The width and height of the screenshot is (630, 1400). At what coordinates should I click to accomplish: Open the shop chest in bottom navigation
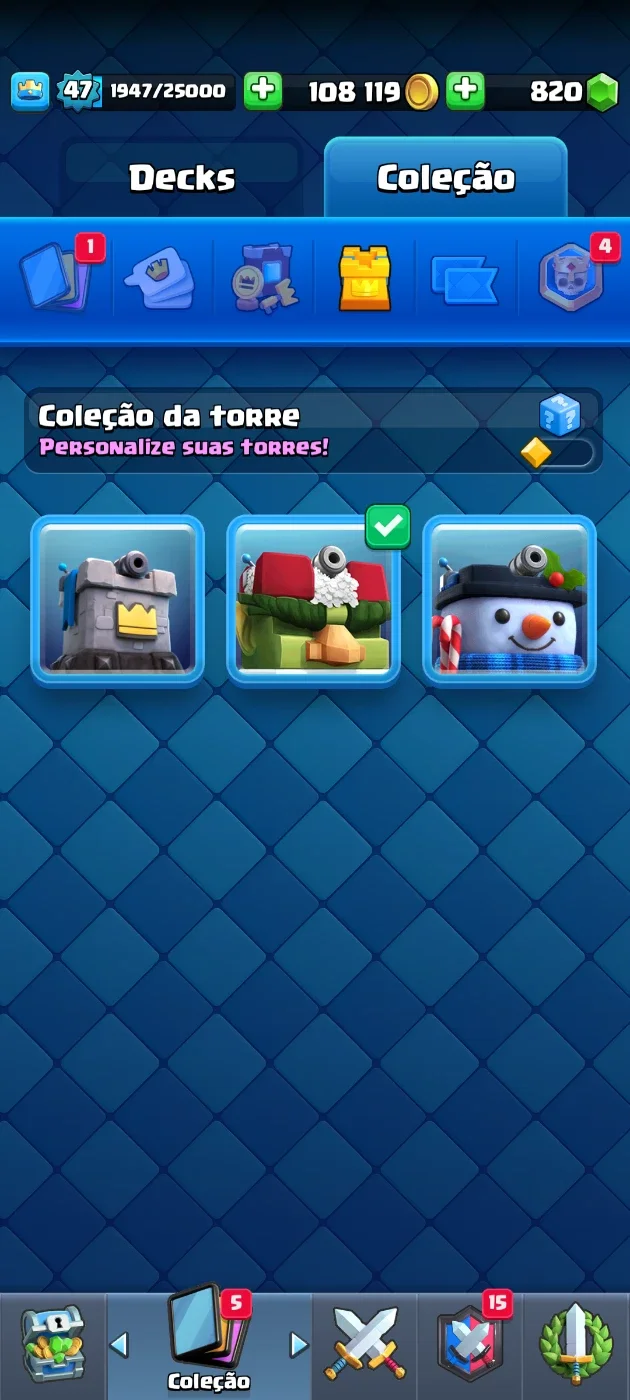pos(53,1345)
